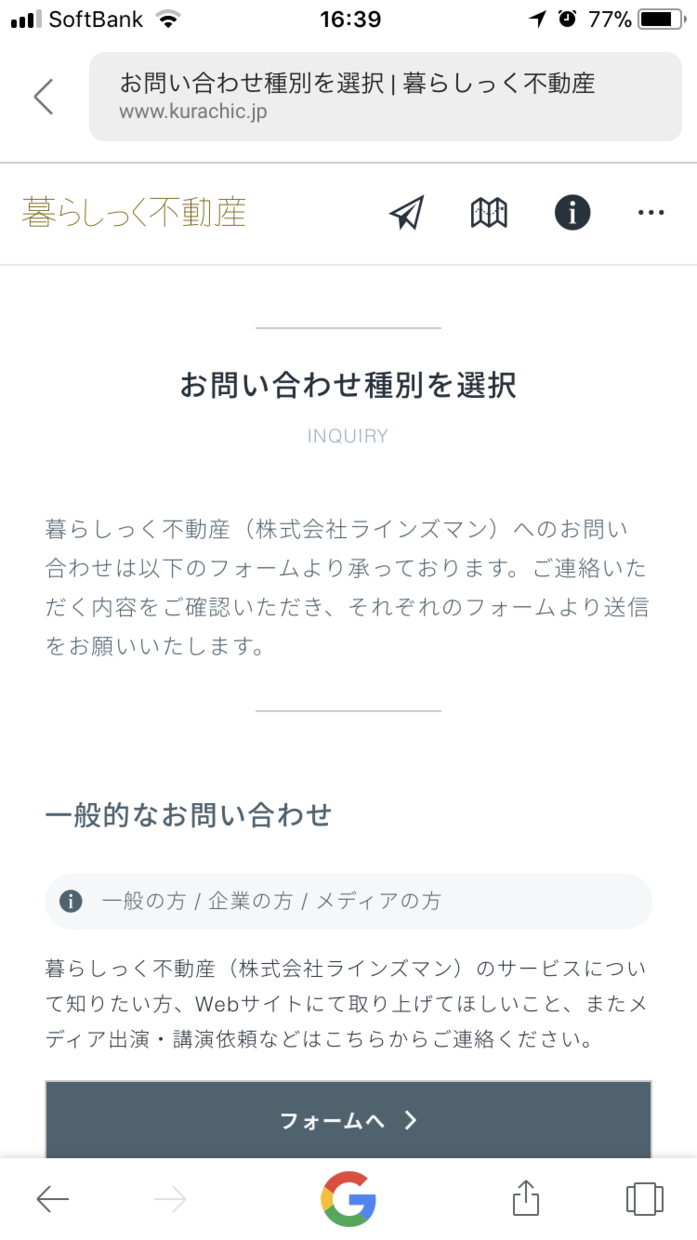Open the info circle icon in the site header
The image size is (697, 1240).
point(573,213)
